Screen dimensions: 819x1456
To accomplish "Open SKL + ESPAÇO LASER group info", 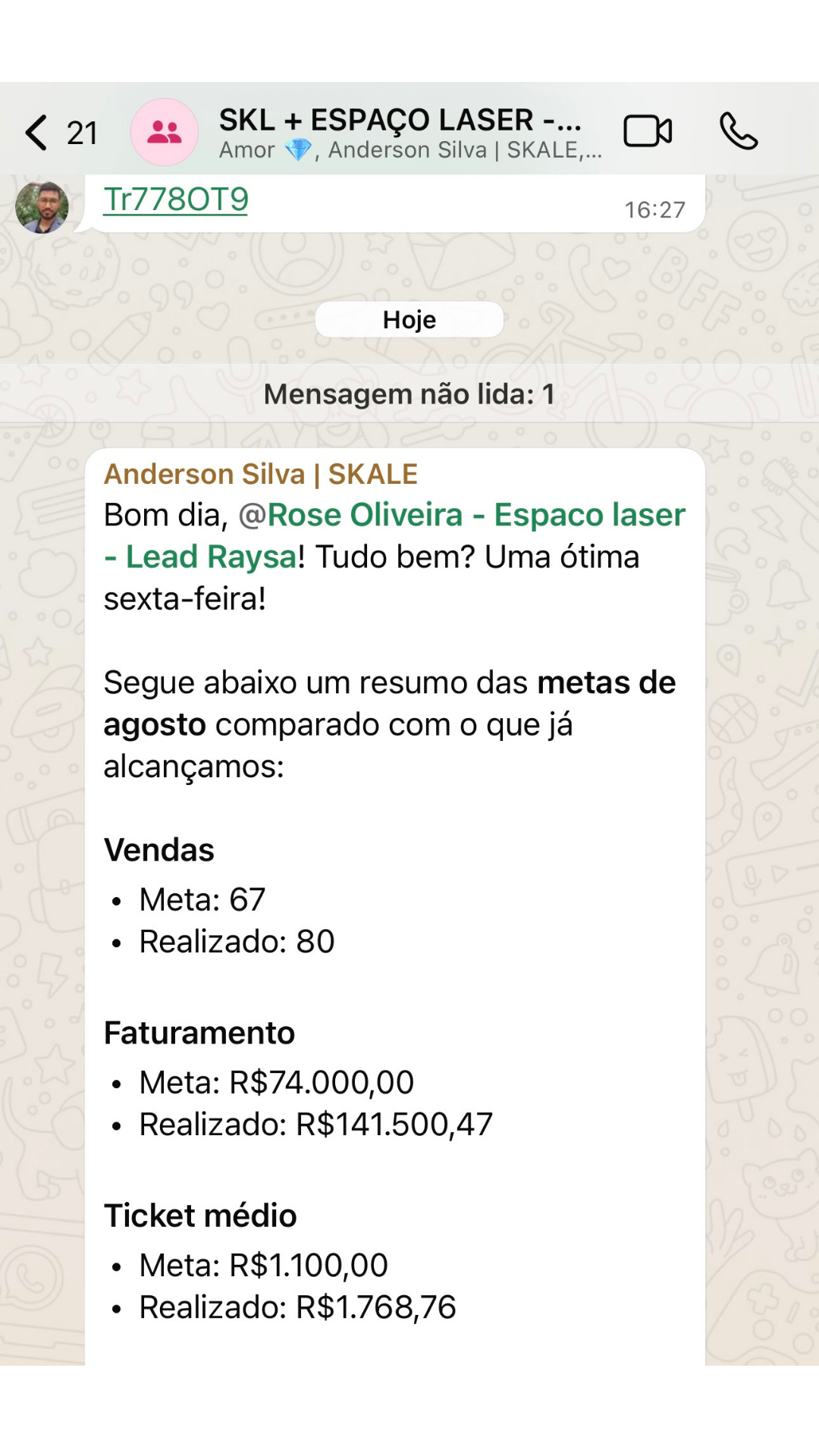I will point(402,132).
